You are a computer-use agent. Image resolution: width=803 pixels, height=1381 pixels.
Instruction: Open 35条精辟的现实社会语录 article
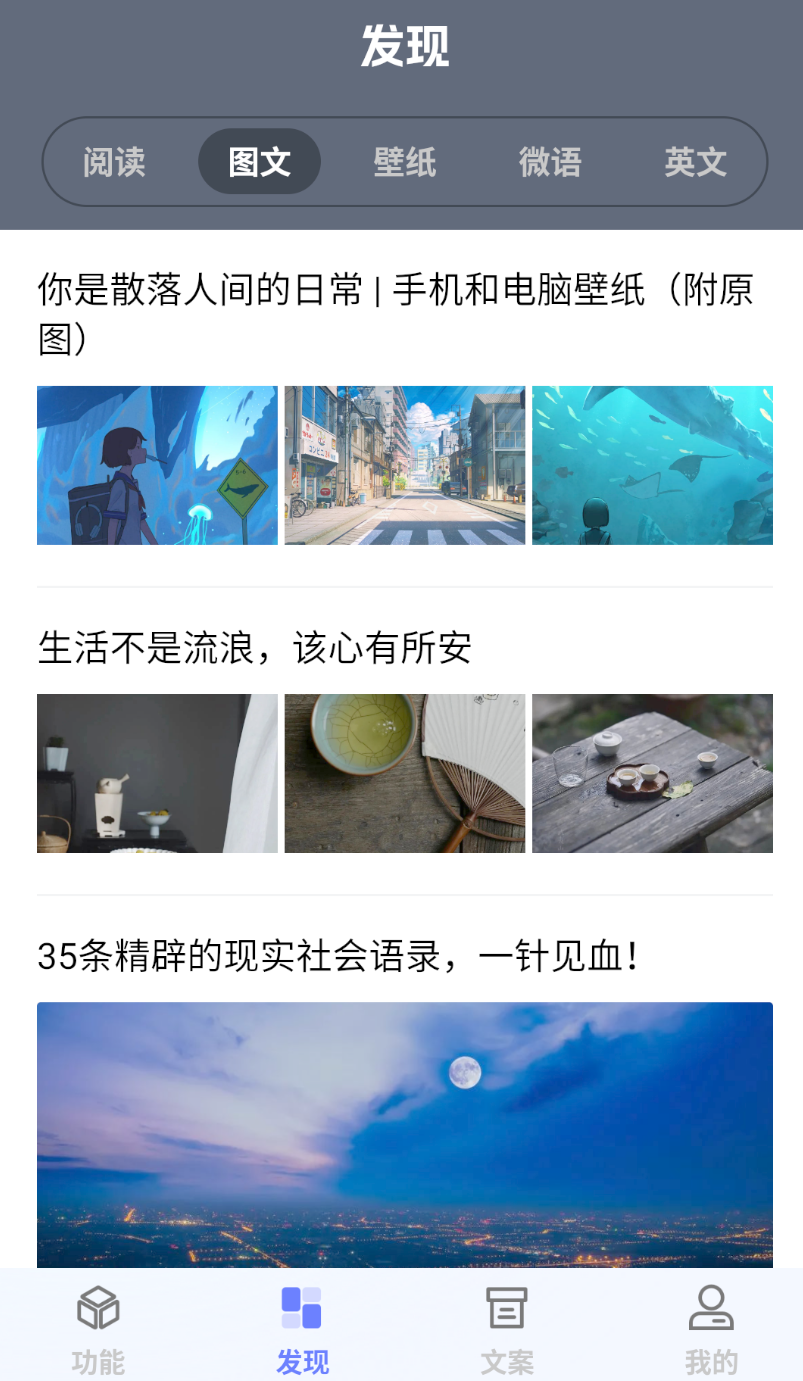[x=340, y=957]
